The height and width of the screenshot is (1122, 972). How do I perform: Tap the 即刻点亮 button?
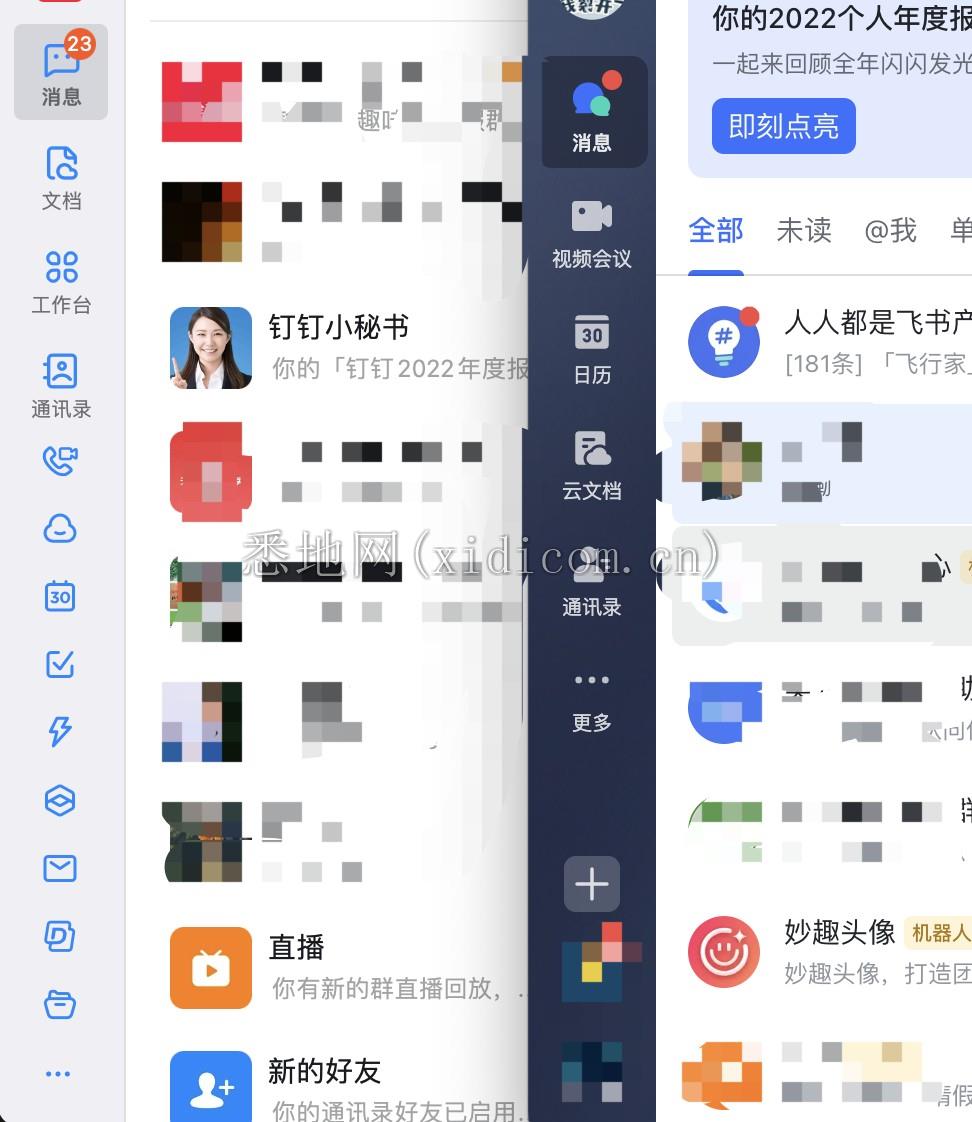pyautogui.click(x=783, y=126)
